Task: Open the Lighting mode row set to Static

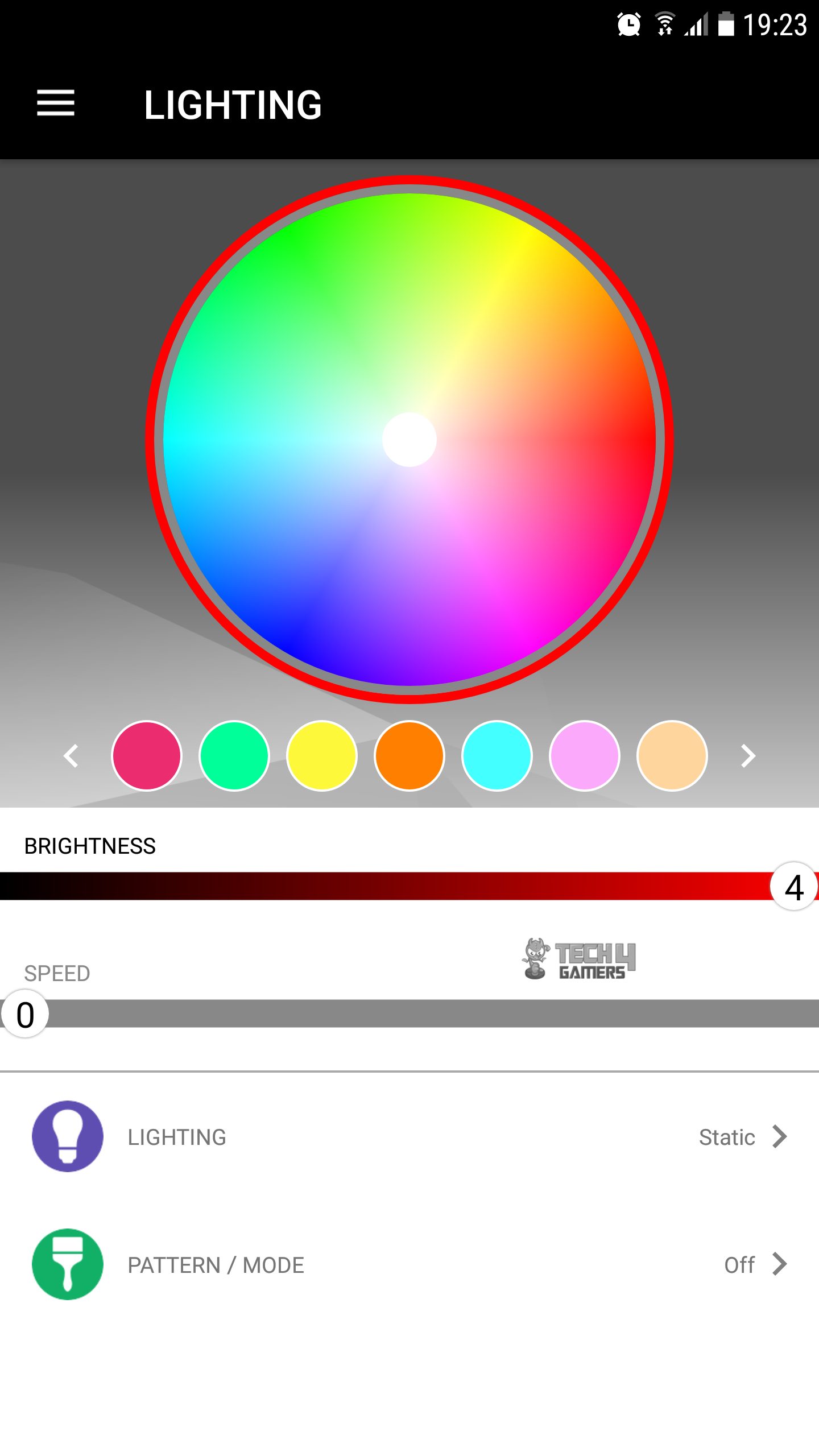Action: click(x=409, y=1136)
